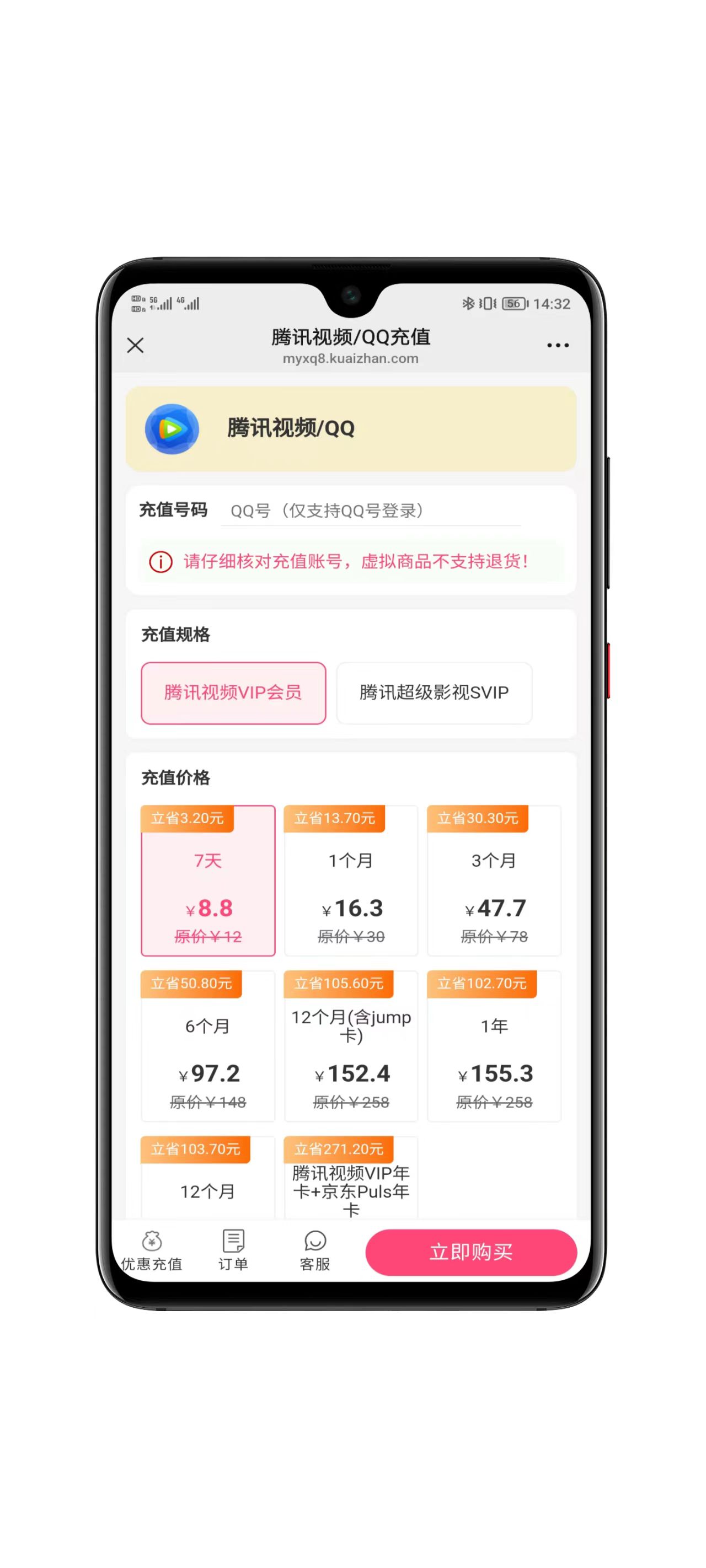Go to 优惠充值 tab
706x1568 pixels.
click(152, 1251)
